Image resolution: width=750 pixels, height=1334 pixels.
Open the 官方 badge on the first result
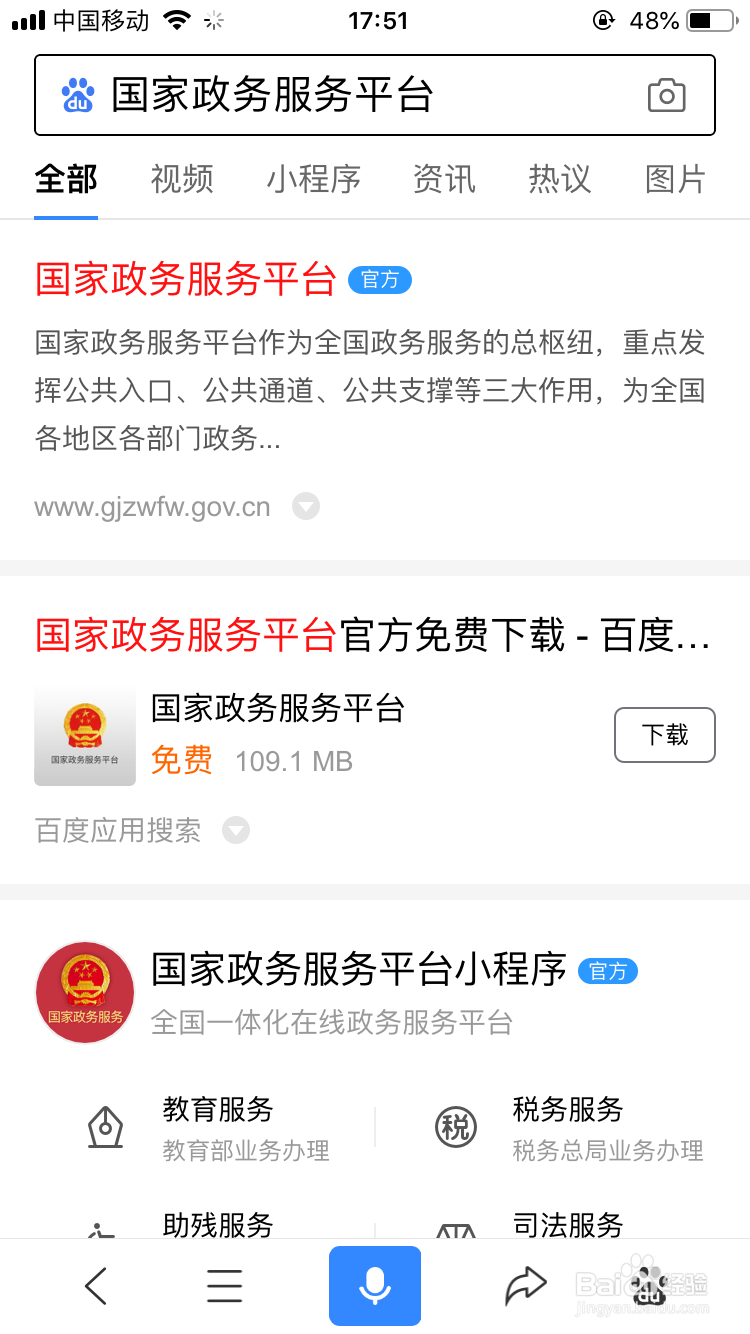[380, 281]
